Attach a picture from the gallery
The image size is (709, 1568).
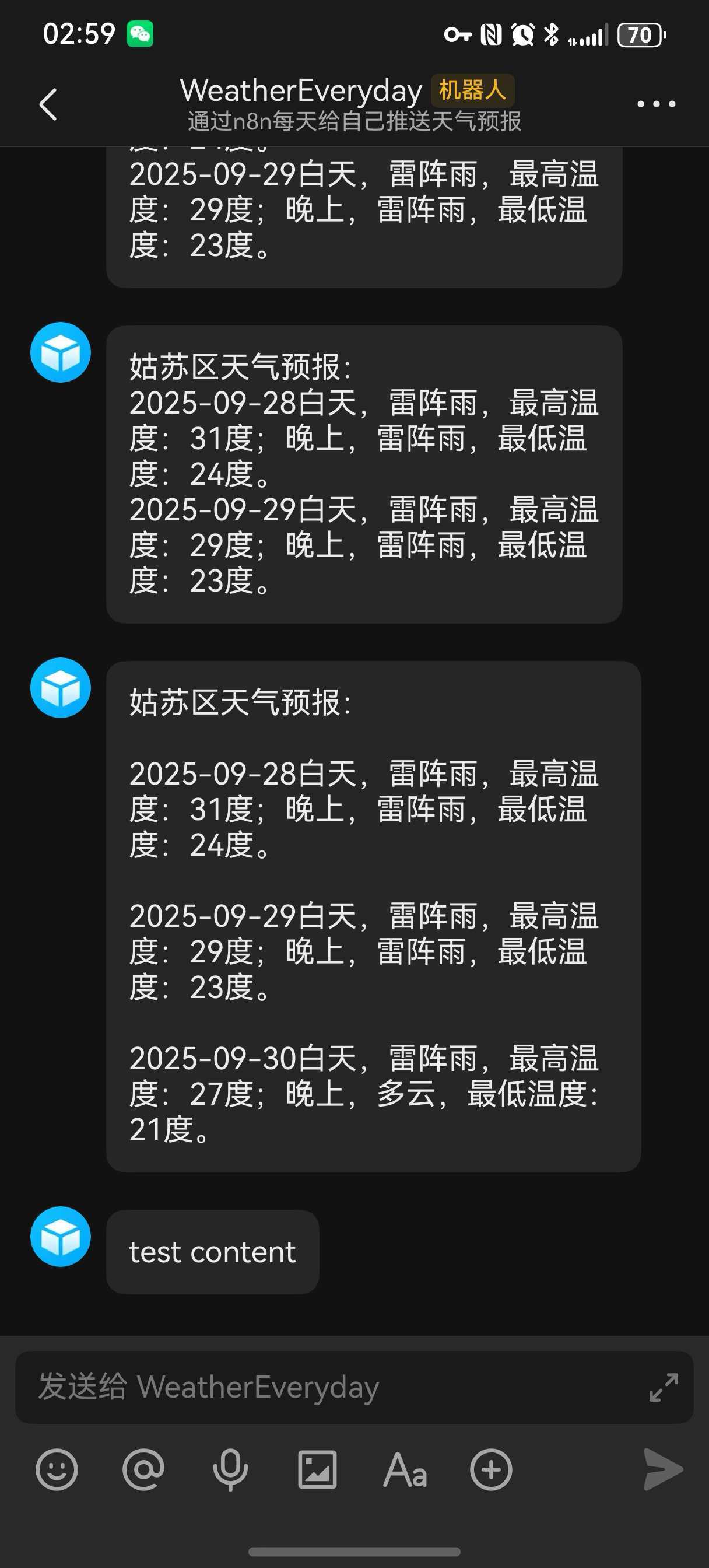click(317, 1470)
